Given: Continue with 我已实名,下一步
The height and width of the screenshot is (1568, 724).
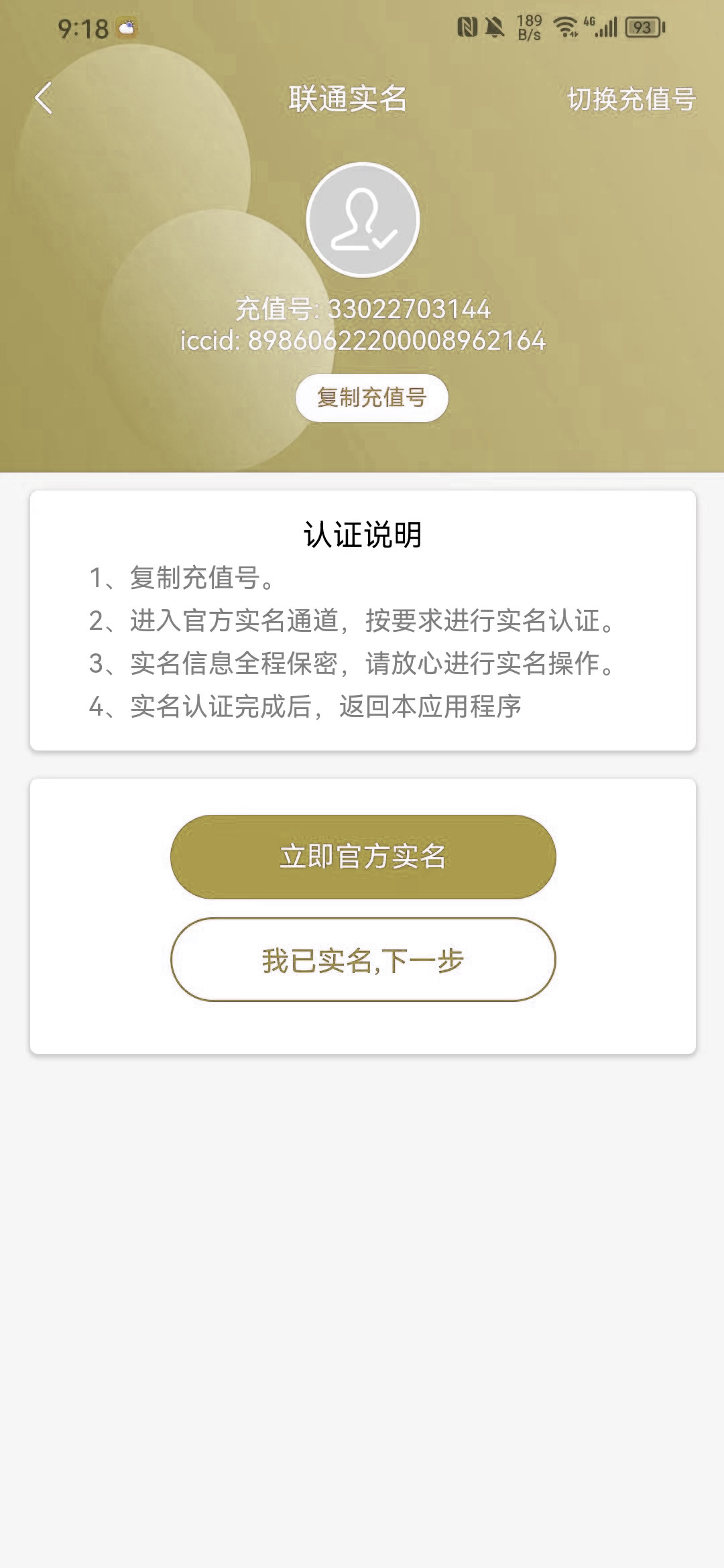Looking at the screenshot, I should [x=363, y=960].
